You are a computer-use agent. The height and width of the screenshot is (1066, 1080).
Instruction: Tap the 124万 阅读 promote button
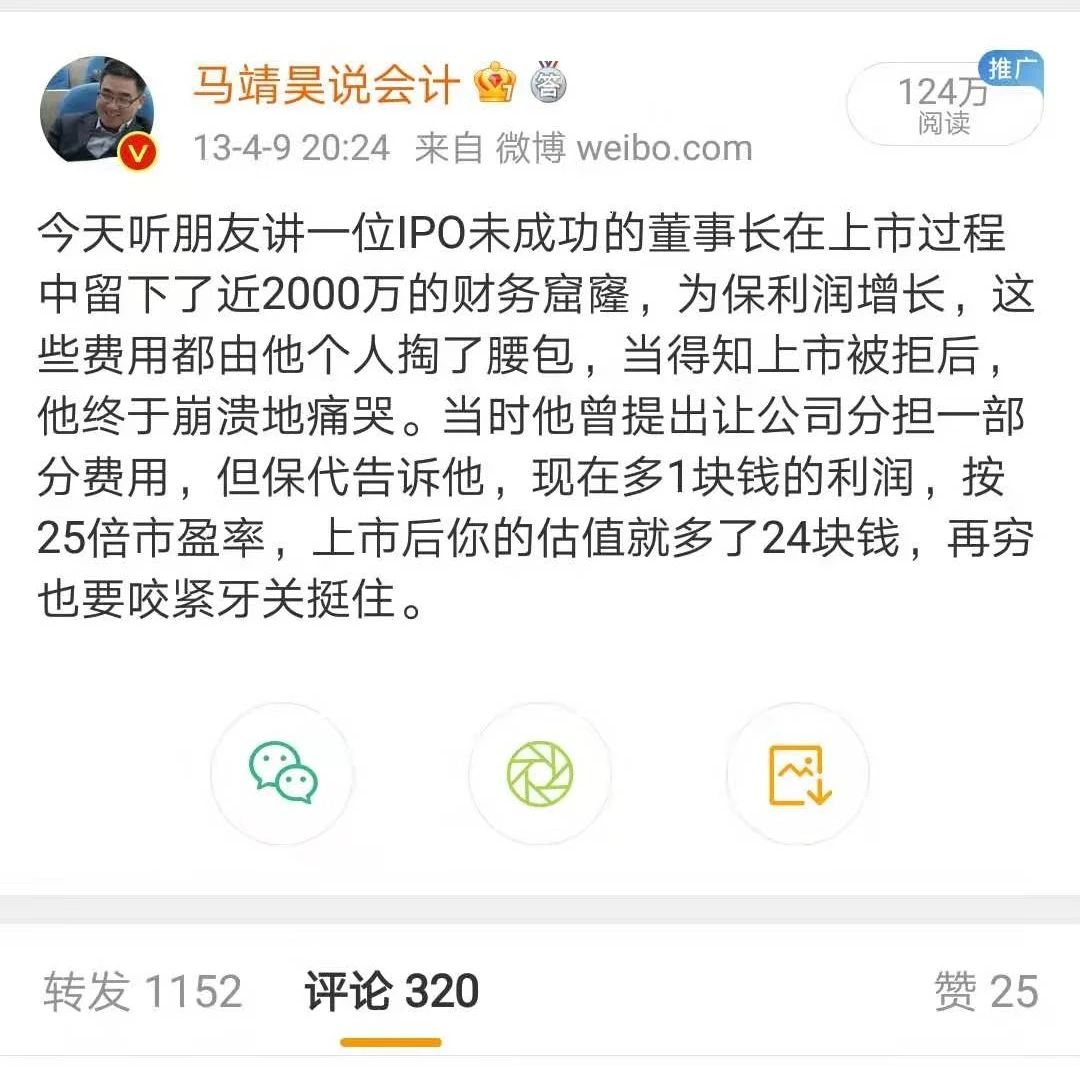(x=943, y=104)
